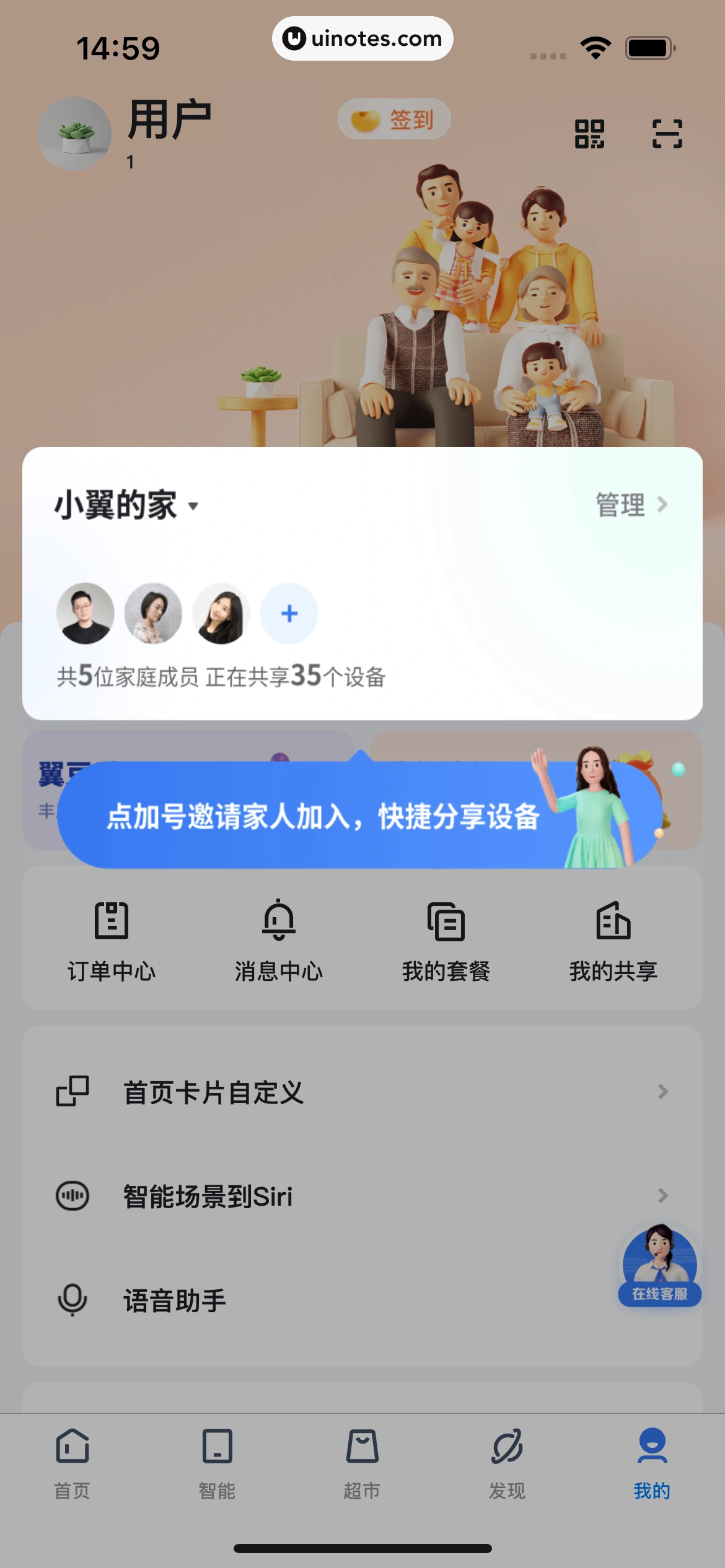Open the QR code icon
Viewport: 725px width, 1568px height.
[589, 134]
